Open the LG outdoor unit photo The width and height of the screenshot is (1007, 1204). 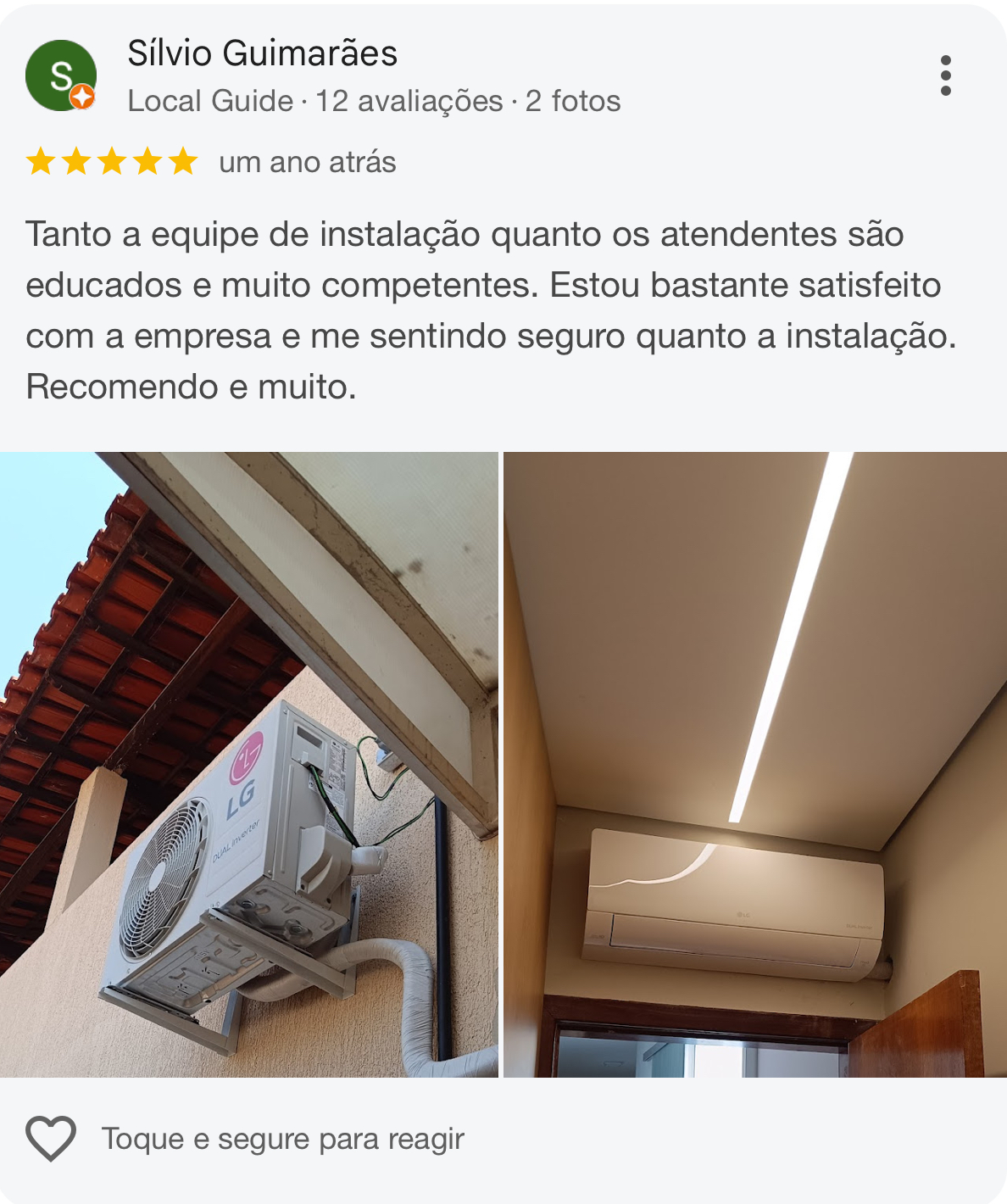pos(248,764)
